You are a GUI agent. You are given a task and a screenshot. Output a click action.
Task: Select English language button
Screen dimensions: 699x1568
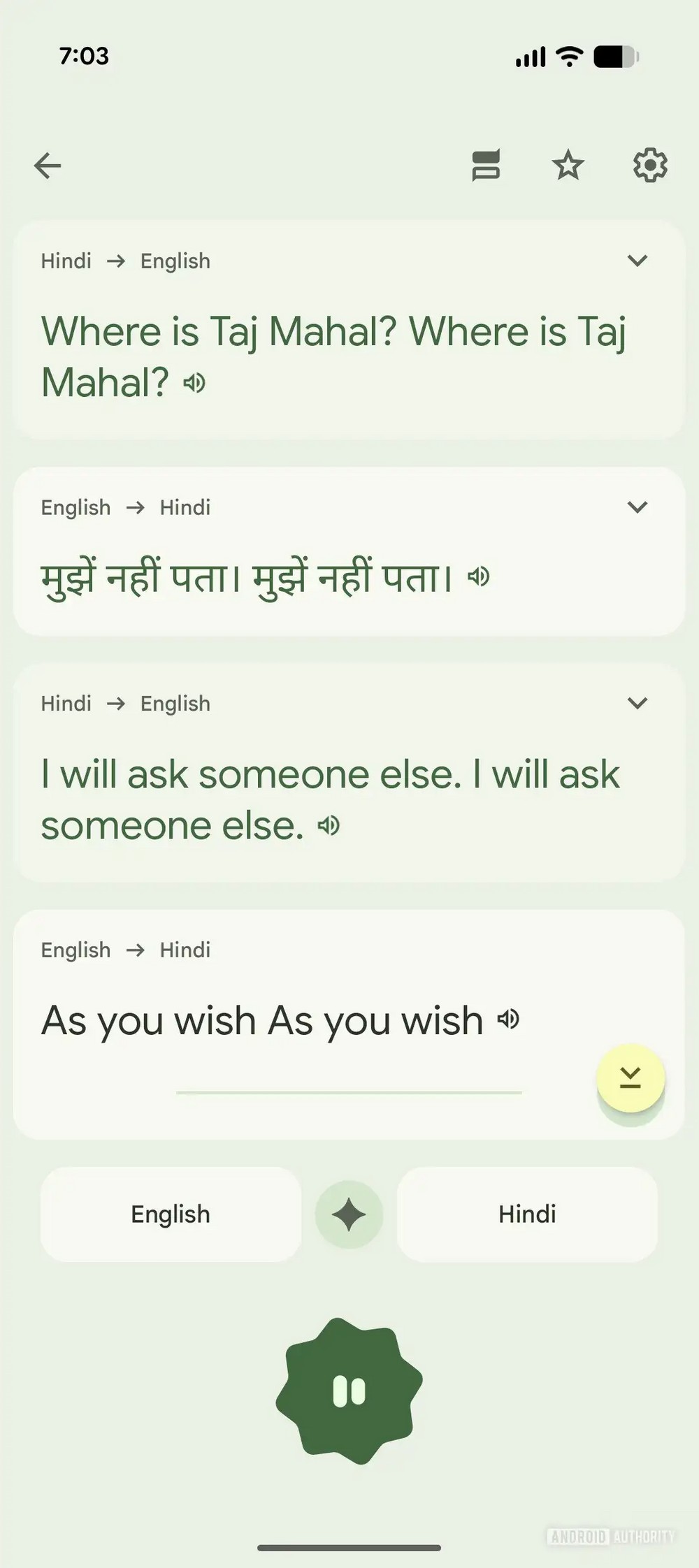(x=171, y=1214)
